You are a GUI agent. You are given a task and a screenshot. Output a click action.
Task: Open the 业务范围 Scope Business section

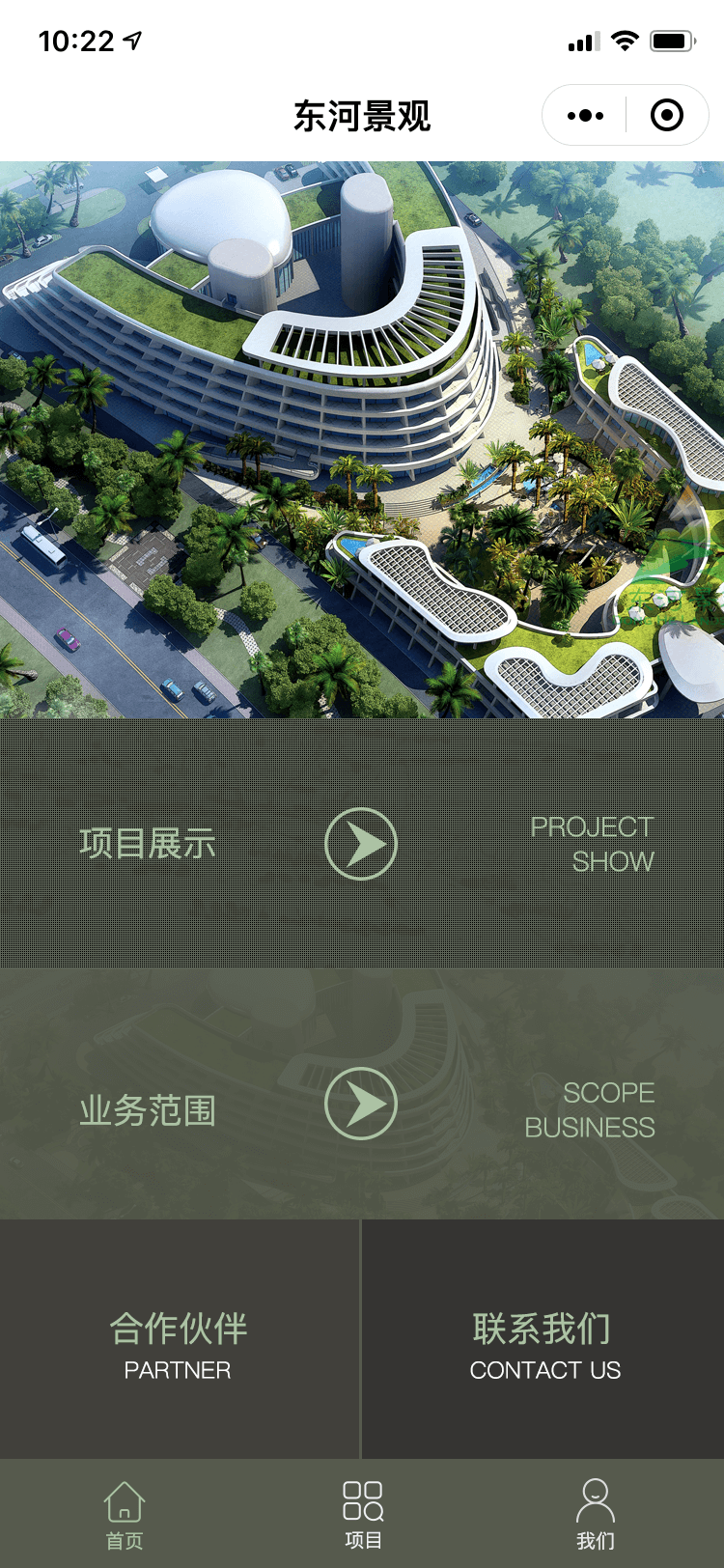pyautogui.click(x=361, y=1104)
